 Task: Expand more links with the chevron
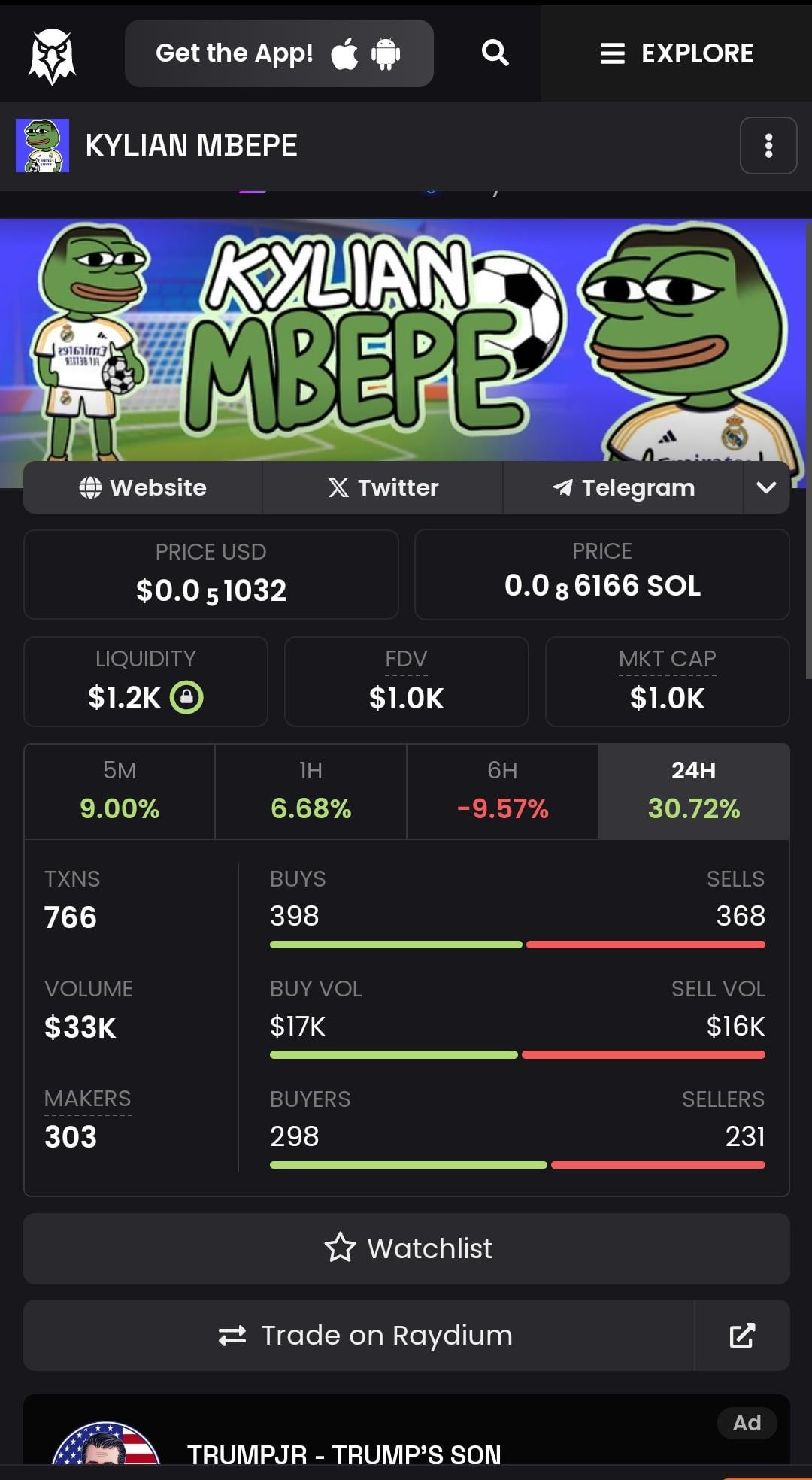coord(766,488)
